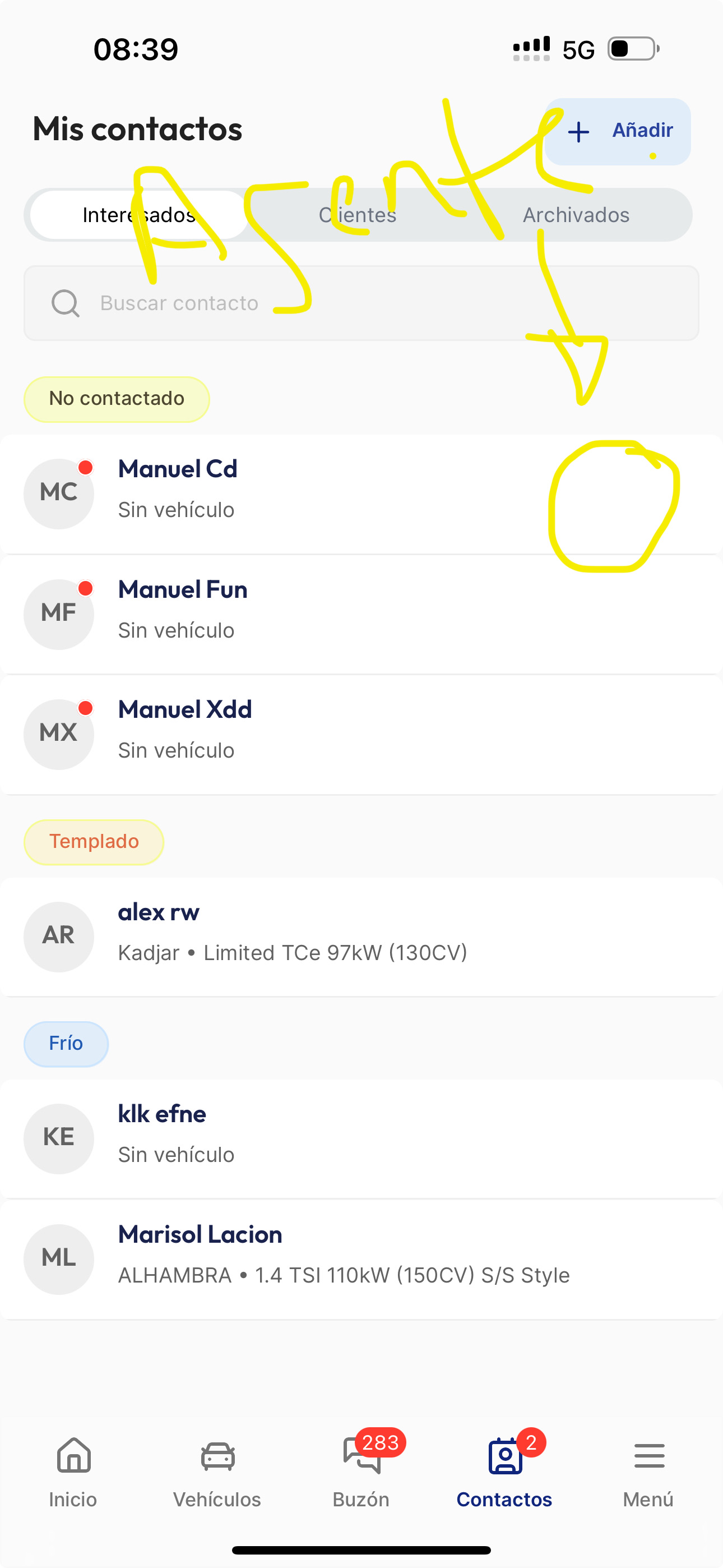723x1568 pixels.
Task: Open contact klk efne
Action: tap(361, 1139)
